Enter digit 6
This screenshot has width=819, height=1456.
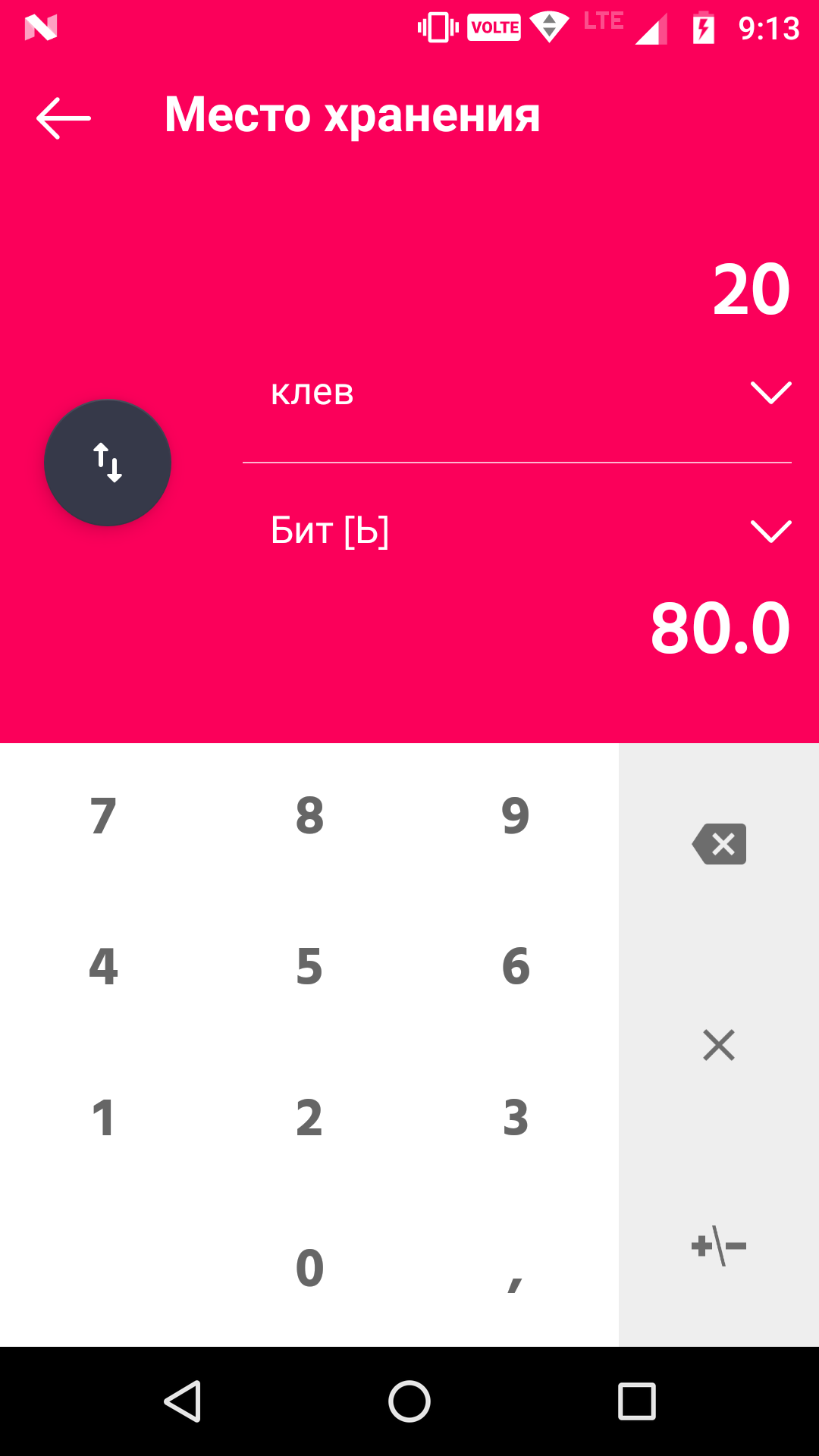point(516,967)
